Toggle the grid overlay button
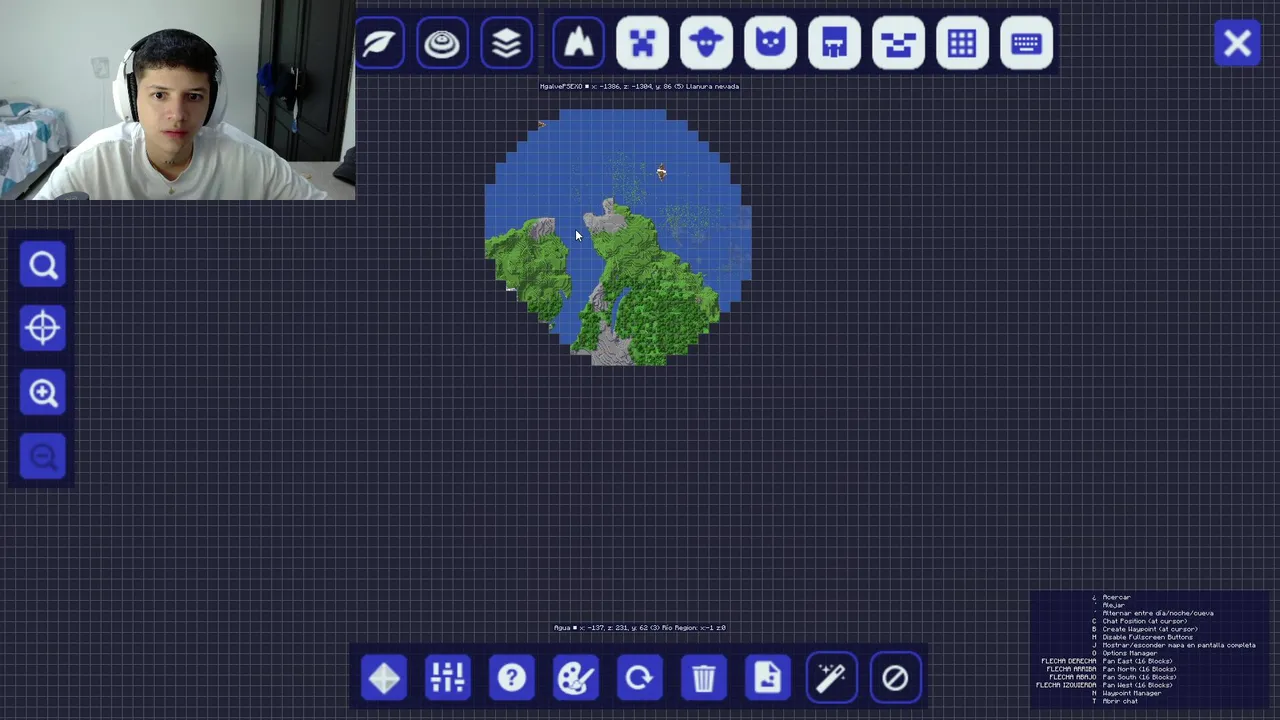This screenshot has width=1280, height=720. [x=962, y=44]
